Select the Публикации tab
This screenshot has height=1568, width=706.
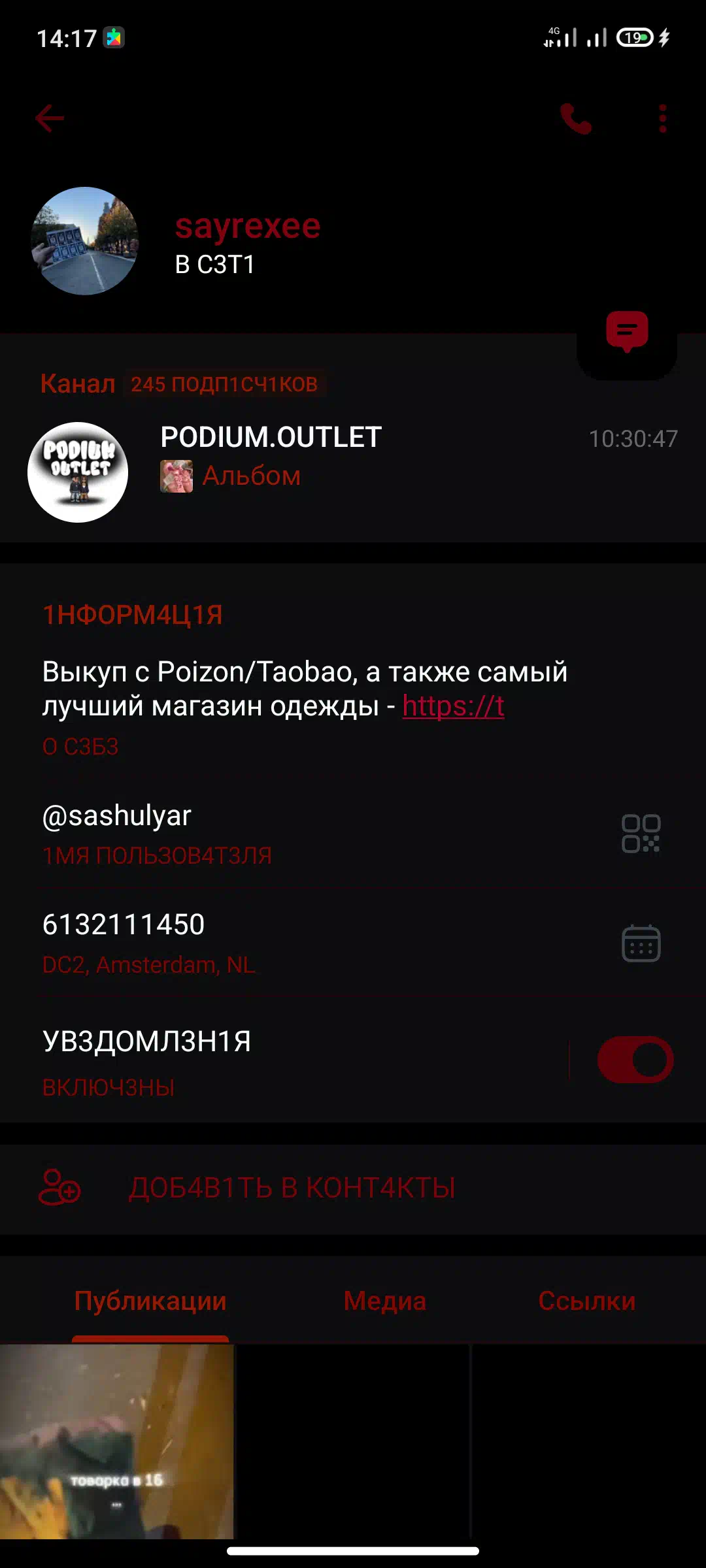pyautogui.click(x=150, y=1301)
